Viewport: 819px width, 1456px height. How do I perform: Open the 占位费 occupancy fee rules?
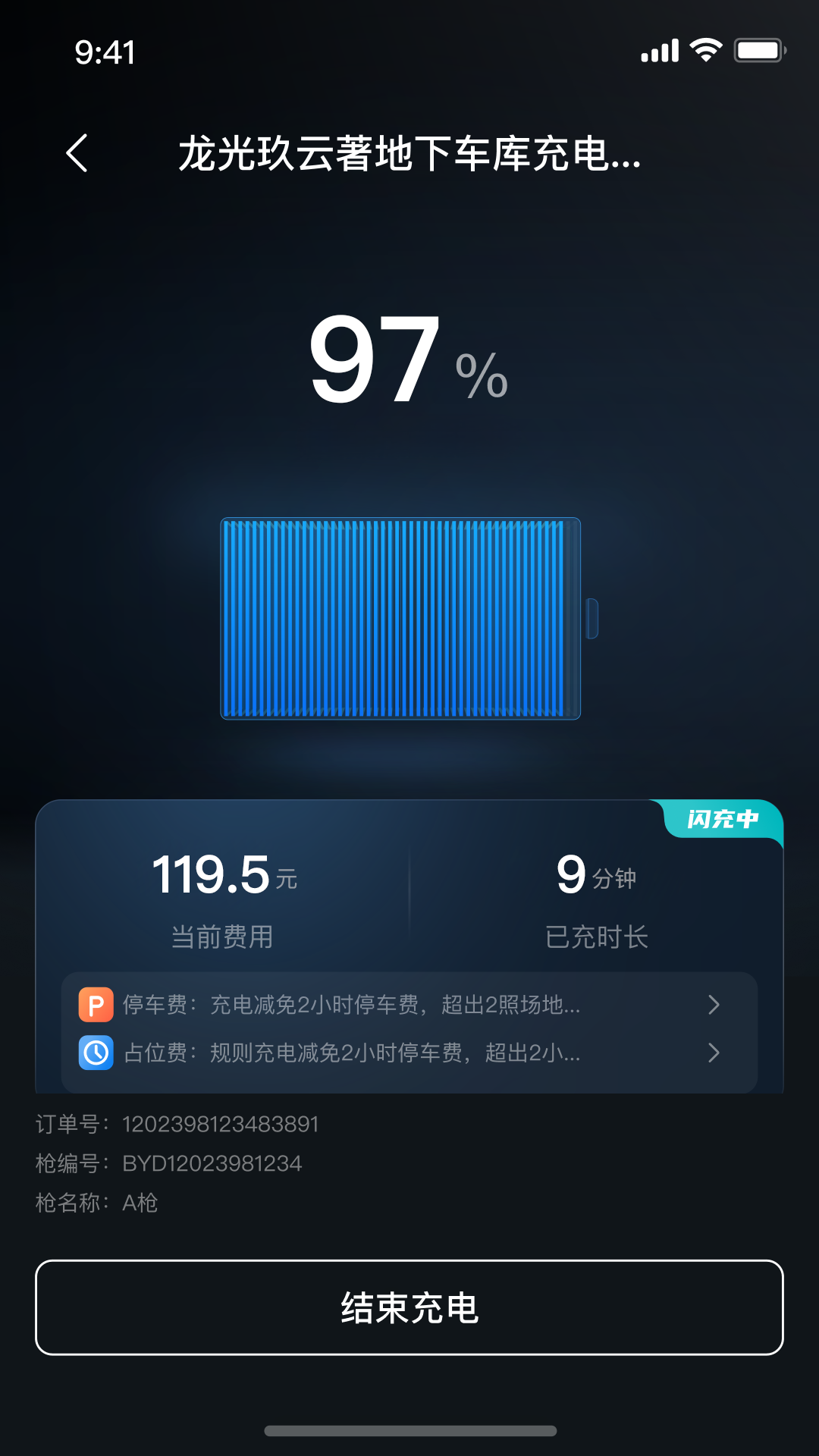tap(409, 1053)
